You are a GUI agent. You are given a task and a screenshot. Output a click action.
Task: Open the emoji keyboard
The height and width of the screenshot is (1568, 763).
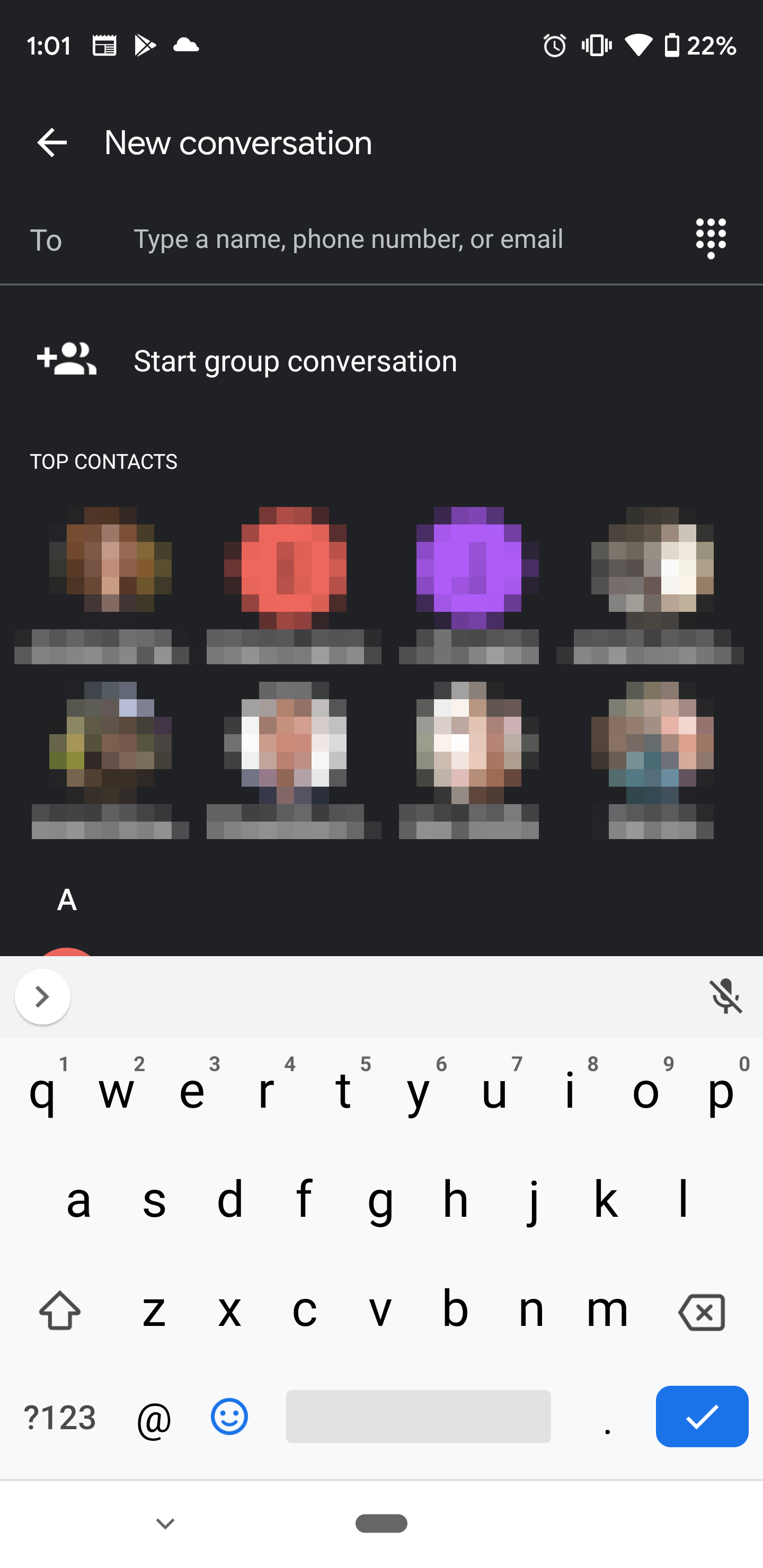coord(229,1416)
